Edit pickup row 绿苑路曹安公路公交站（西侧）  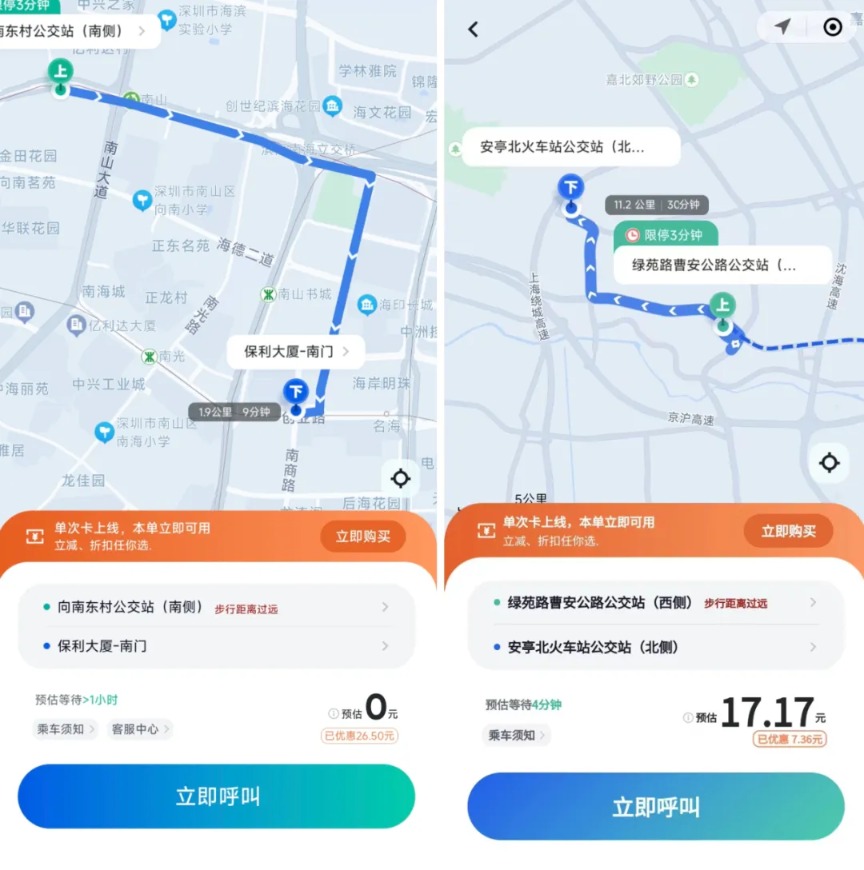coord(655,603)
